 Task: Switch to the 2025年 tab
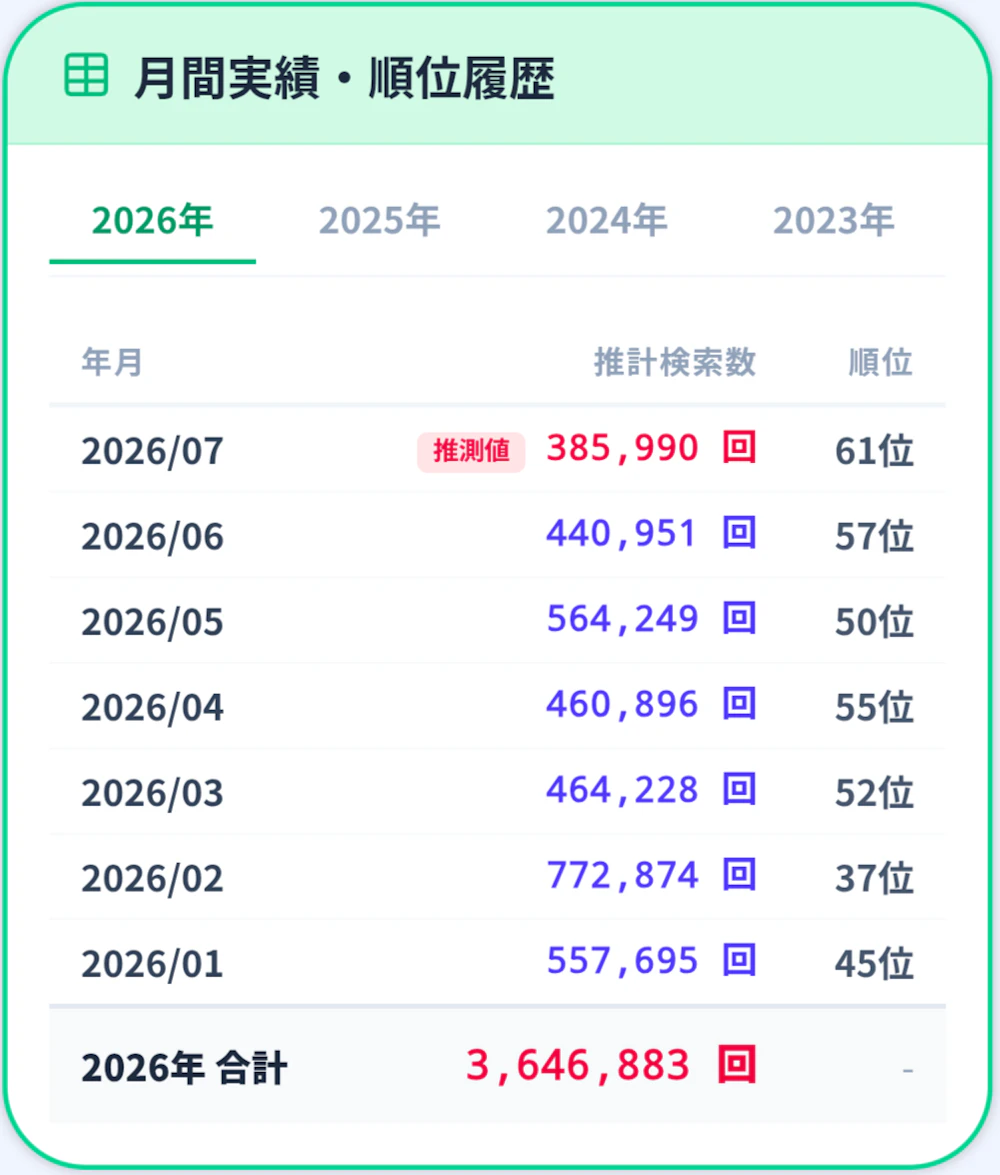point(379,221)
